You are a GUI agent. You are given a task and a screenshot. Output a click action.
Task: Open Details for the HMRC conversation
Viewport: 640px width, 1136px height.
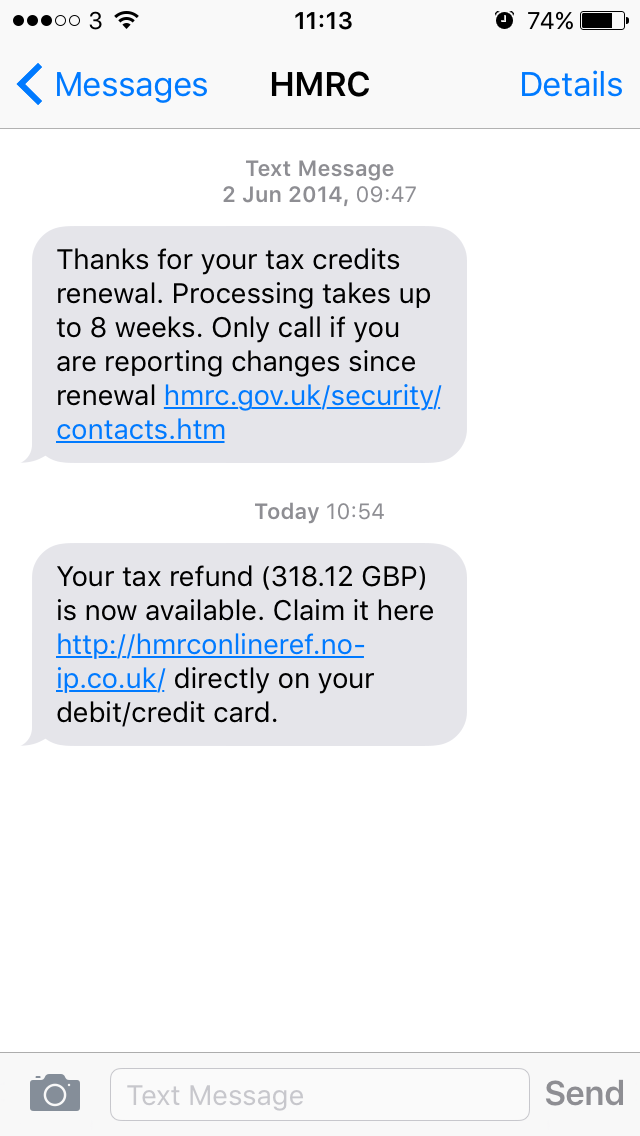[x=571, y=85]
